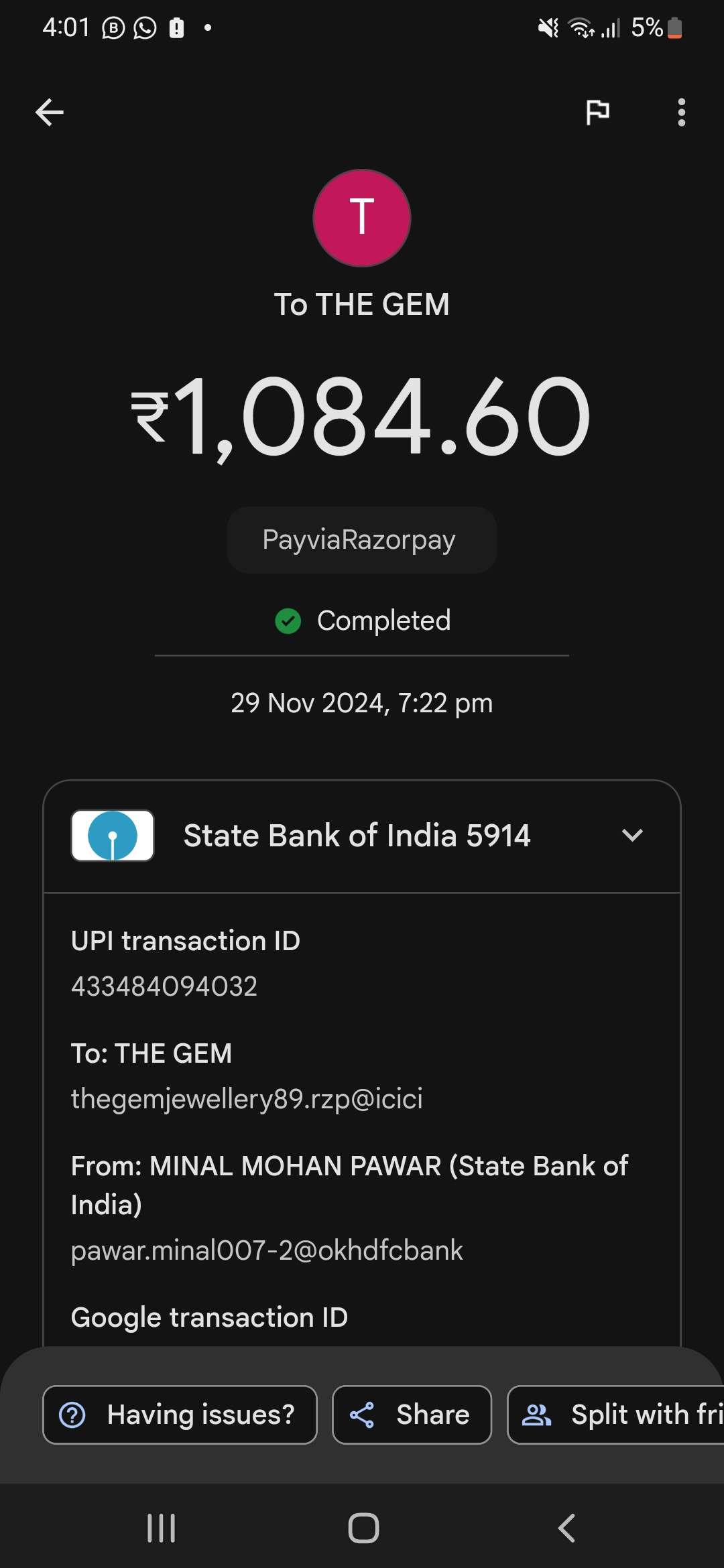The image size is (724, 1568).
Task: Open recent apps from the navigation bar
Action: click(x=162, y=1528)
